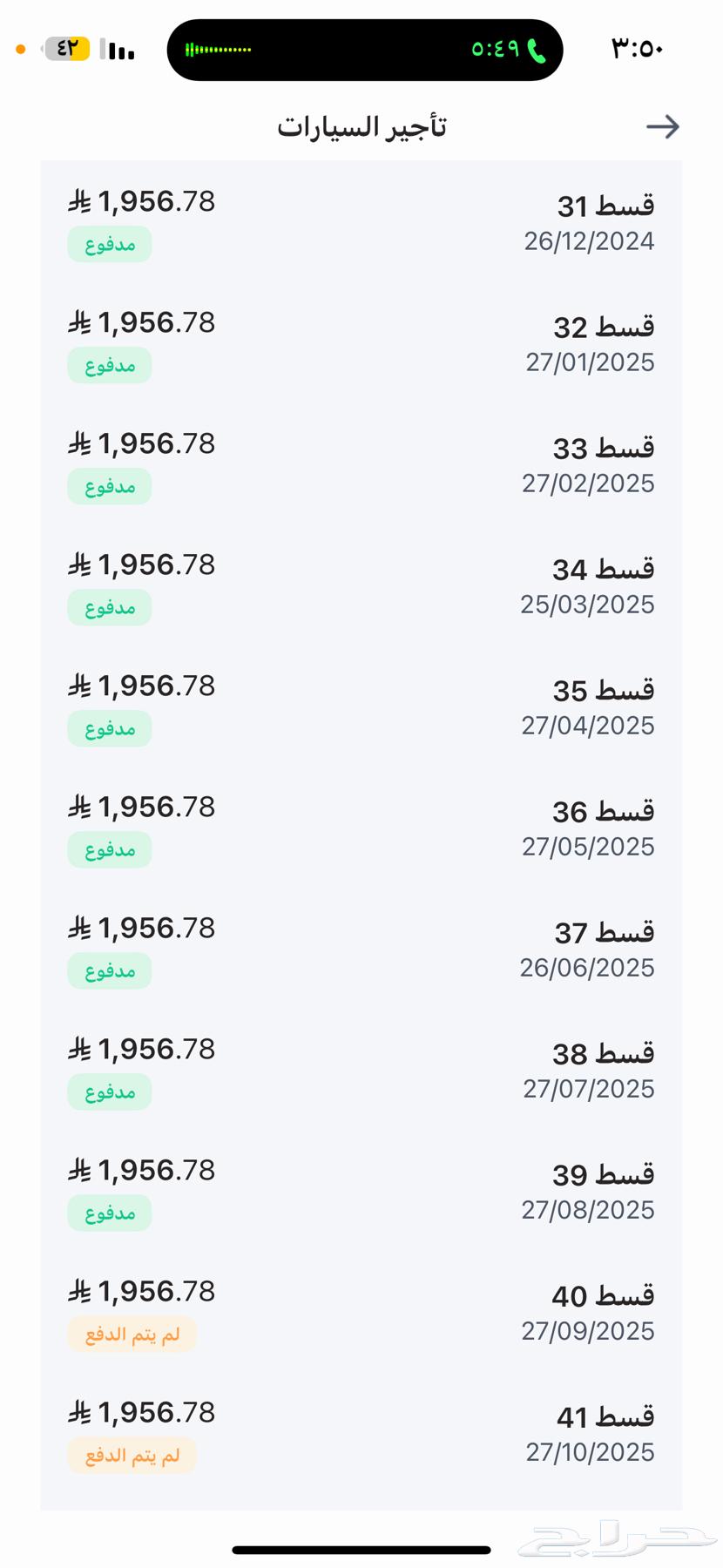The height and width of the screenshot is (1568, 723).
Task: Tap the back arrow beside تأجير السيارات
Action: pos(664,126)
